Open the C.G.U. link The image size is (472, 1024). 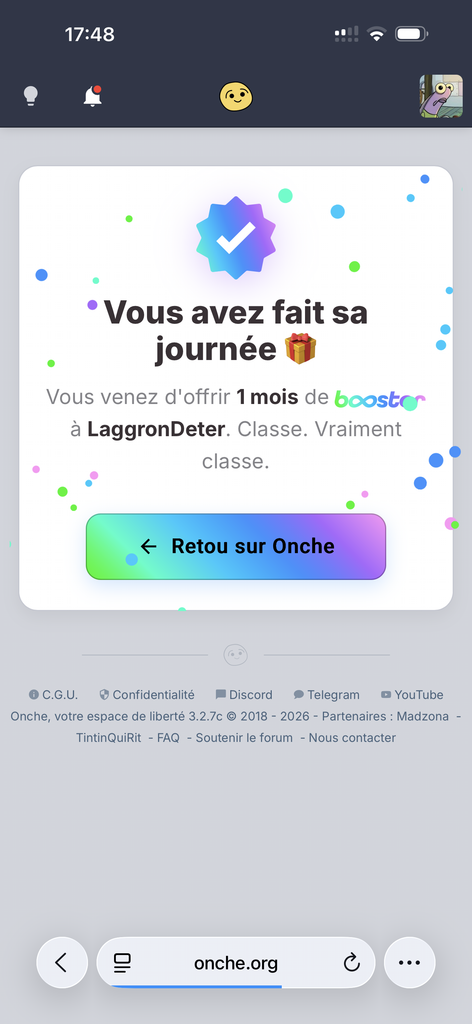[x=53, y=695]
